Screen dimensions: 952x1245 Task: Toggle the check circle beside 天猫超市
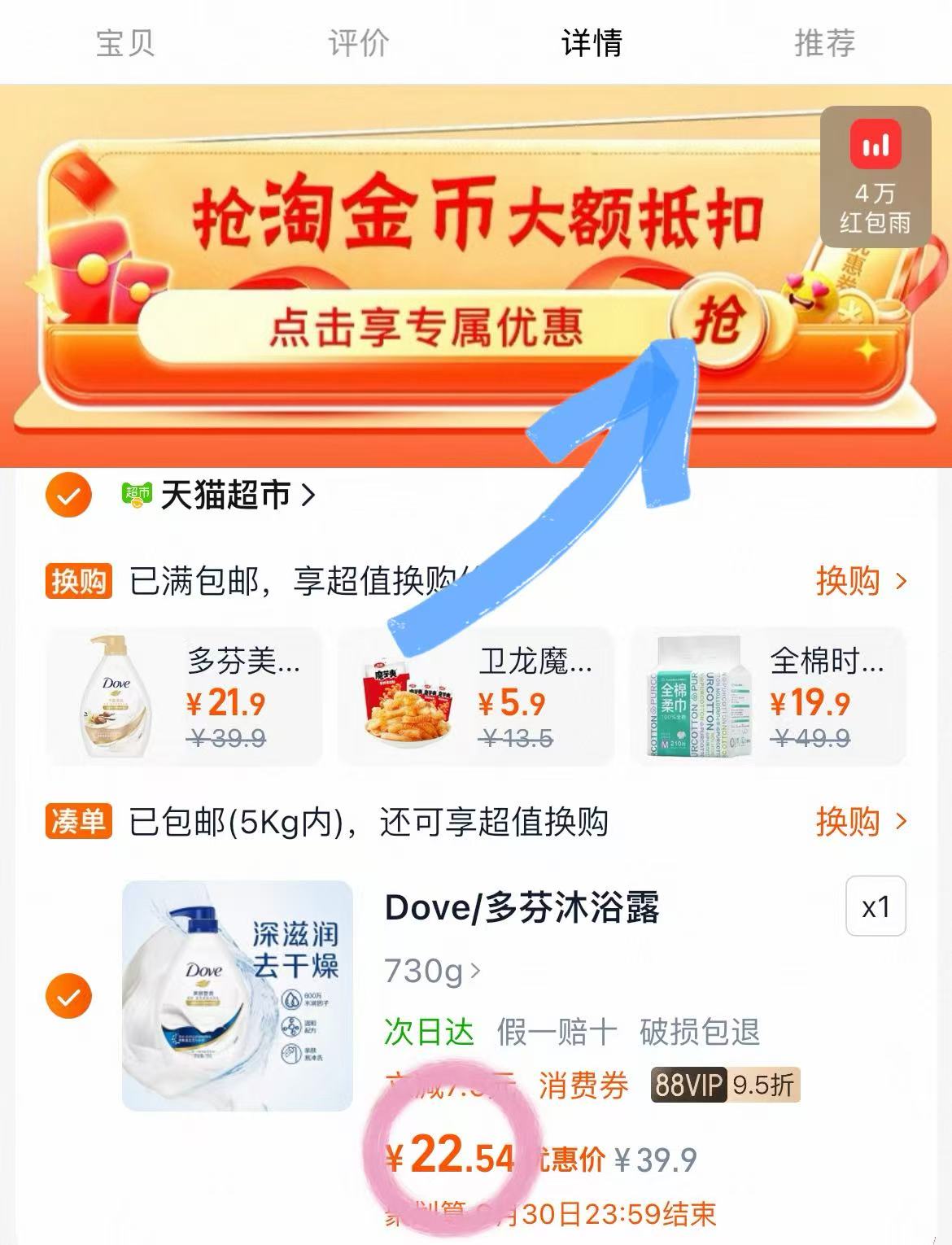click(x=70, y=494)
